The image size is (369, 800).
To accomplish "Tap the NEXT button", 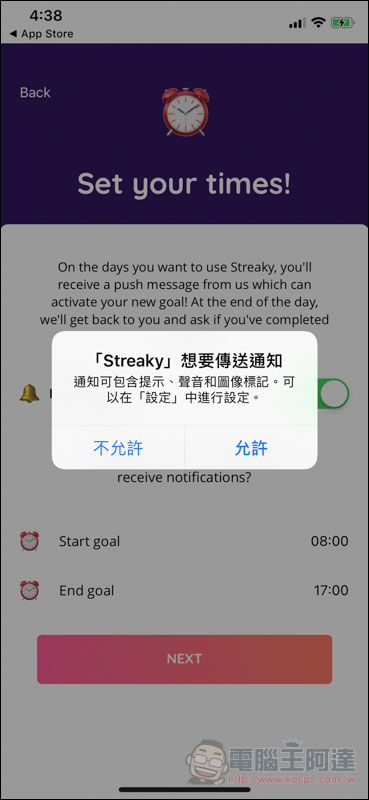I will (184, 659).
